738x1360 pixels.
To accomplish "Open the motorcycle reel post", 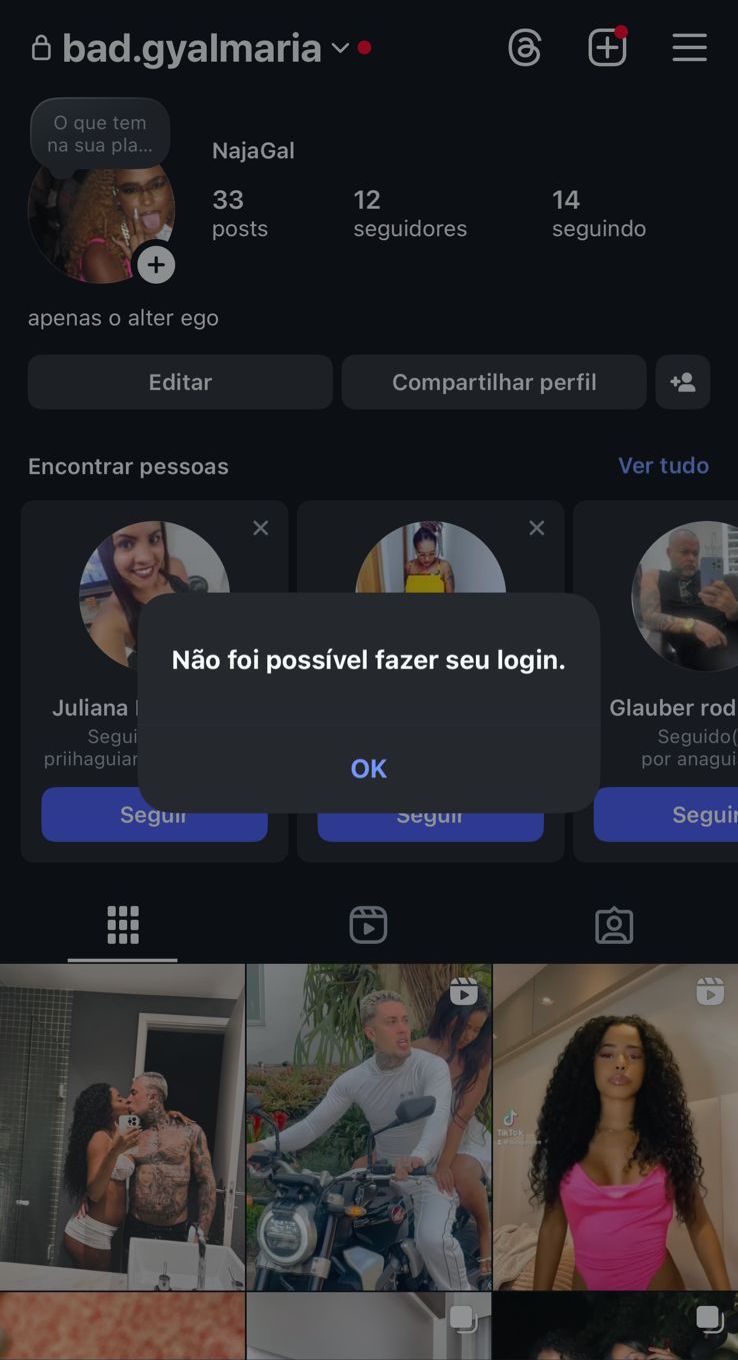I will click(x=368, y=1125).
